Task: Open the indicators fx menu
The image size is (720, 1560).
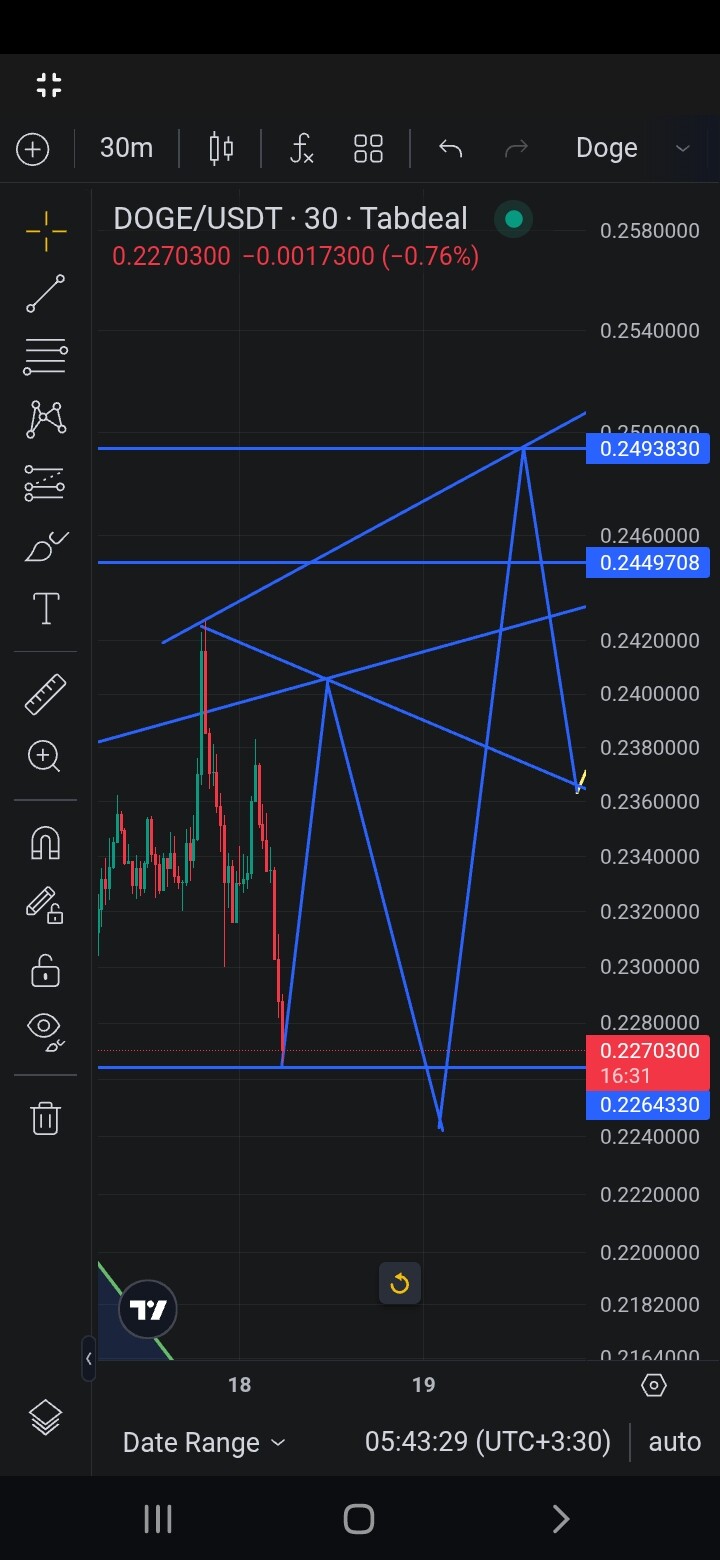Action: pos(301,149)
